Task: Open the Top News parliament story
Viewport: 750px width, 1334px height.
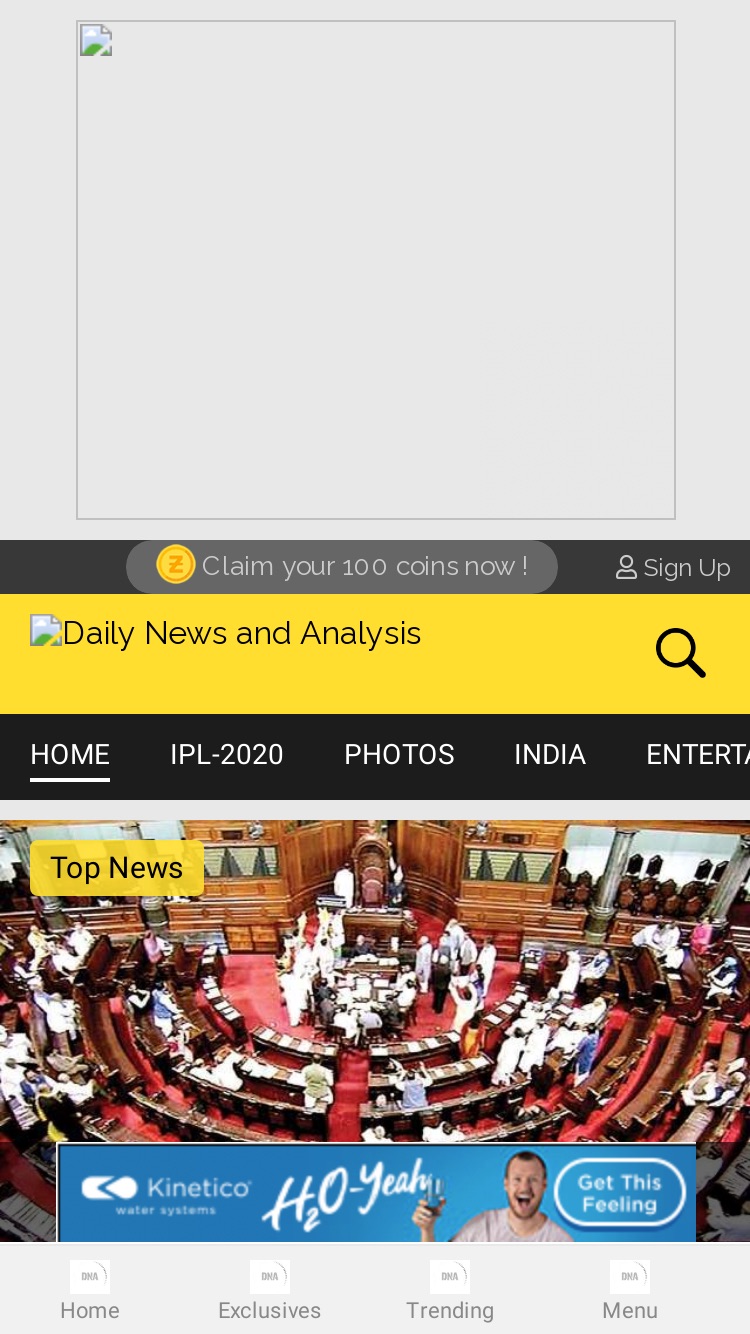Action: (375, 980)
